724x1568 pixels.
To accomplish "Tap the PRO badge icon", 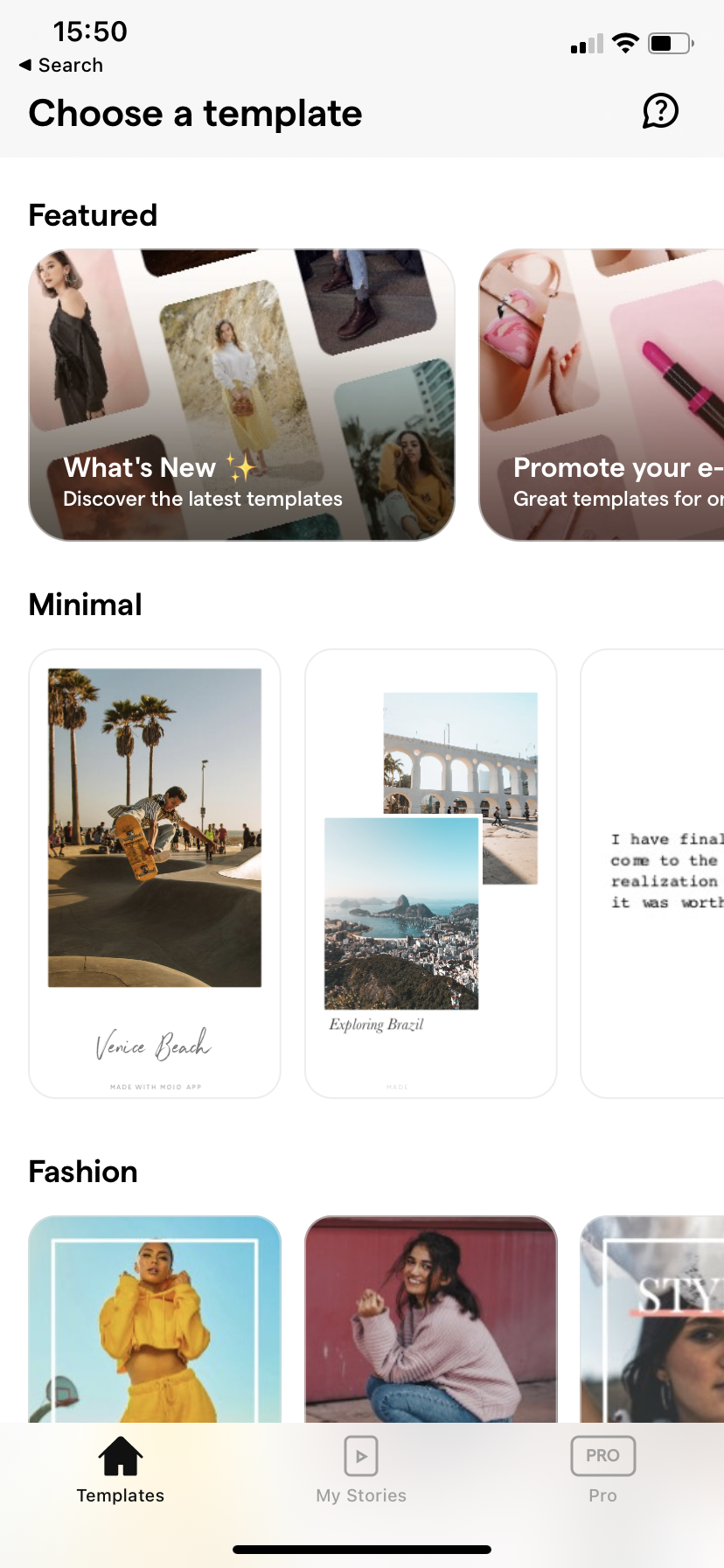I will tap(602, 1455).
